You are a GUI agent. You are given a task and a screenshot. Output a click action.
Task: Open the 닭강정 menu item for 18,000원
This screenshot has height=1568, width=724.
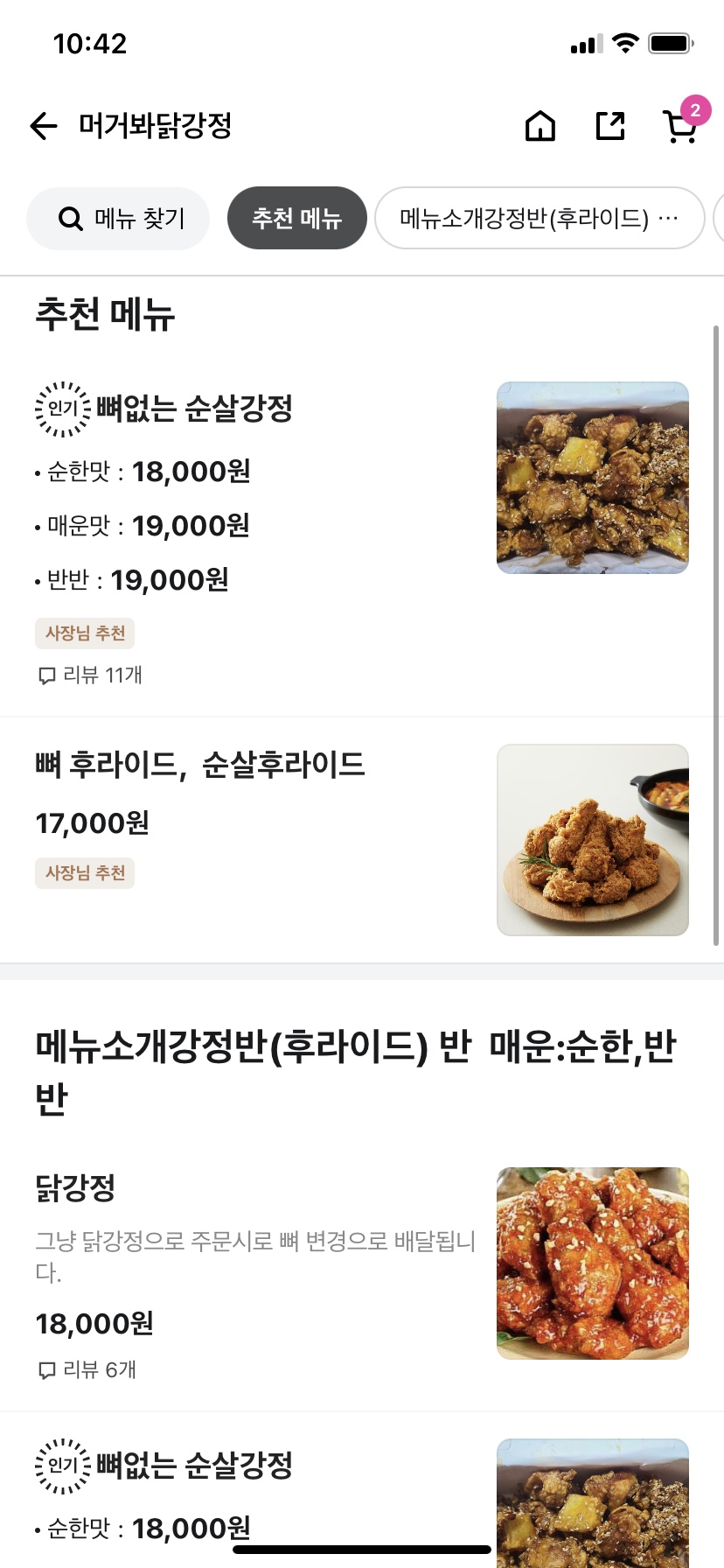76,1187
